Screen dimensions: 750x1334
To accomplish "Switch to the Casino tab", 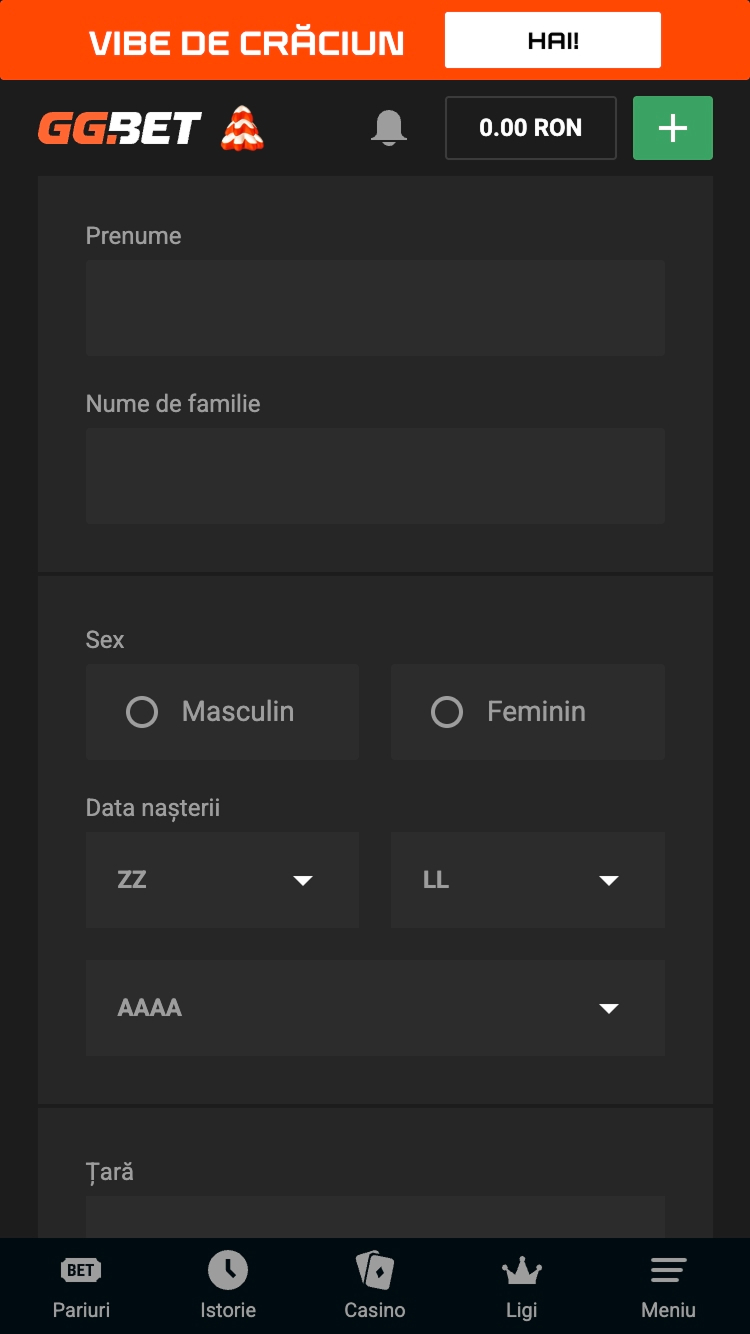I will (x=374, y=1285).
